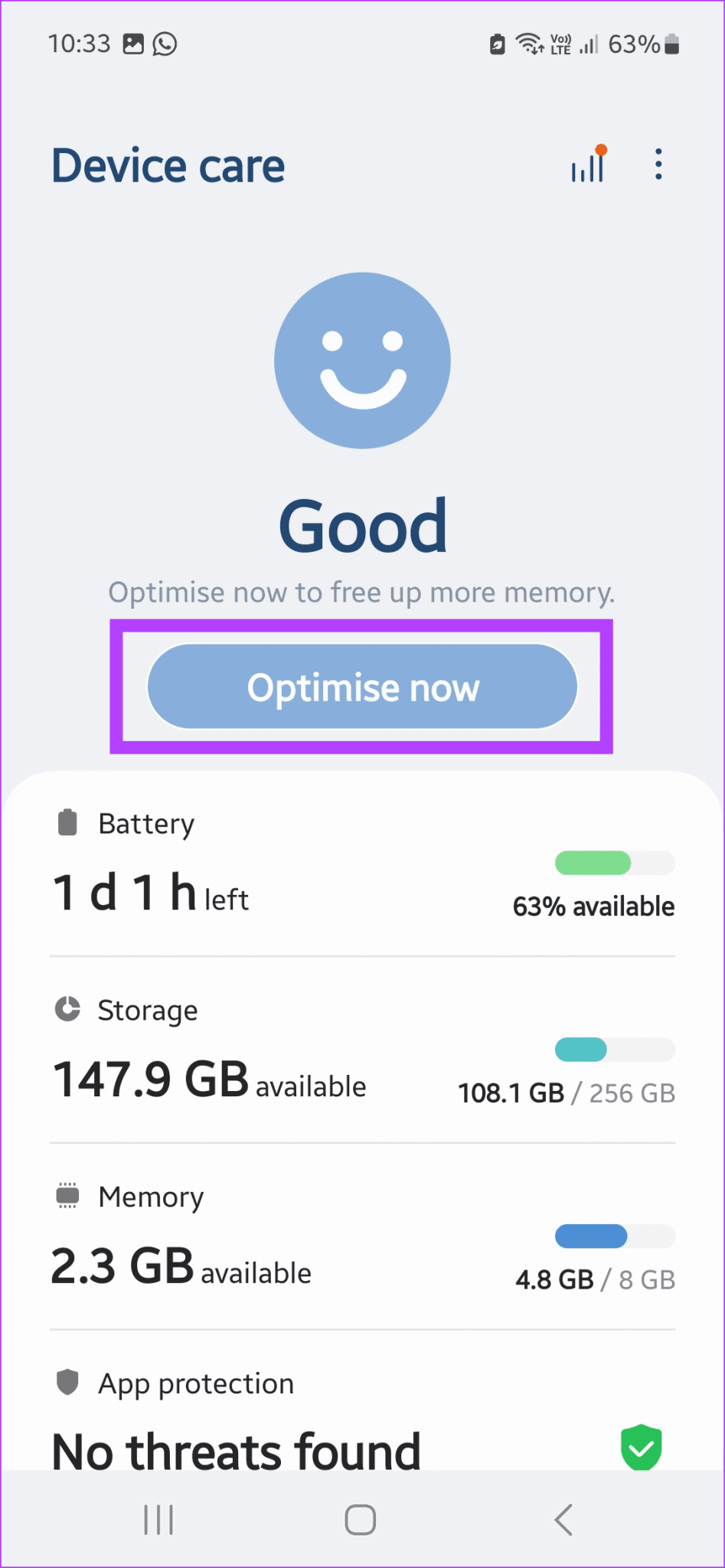Select the Battery icon
The width and height of the screenshot is (725, 1568).
tap(67, 822)
